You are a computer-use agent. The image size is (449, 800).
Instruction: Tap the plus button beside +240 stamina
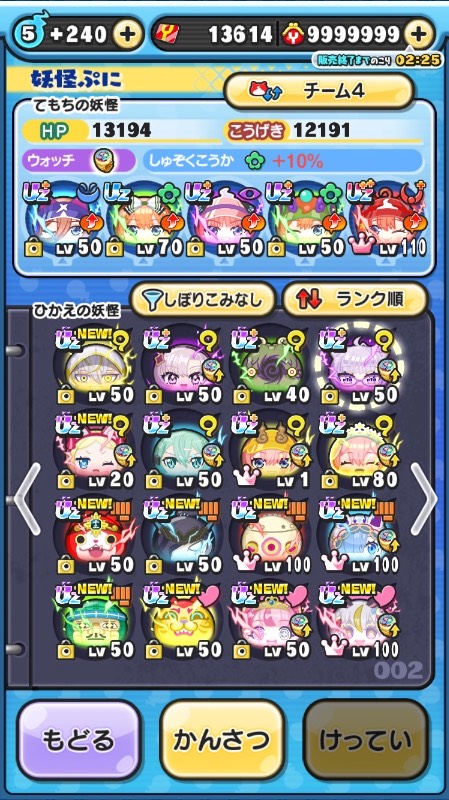[127, 35]
